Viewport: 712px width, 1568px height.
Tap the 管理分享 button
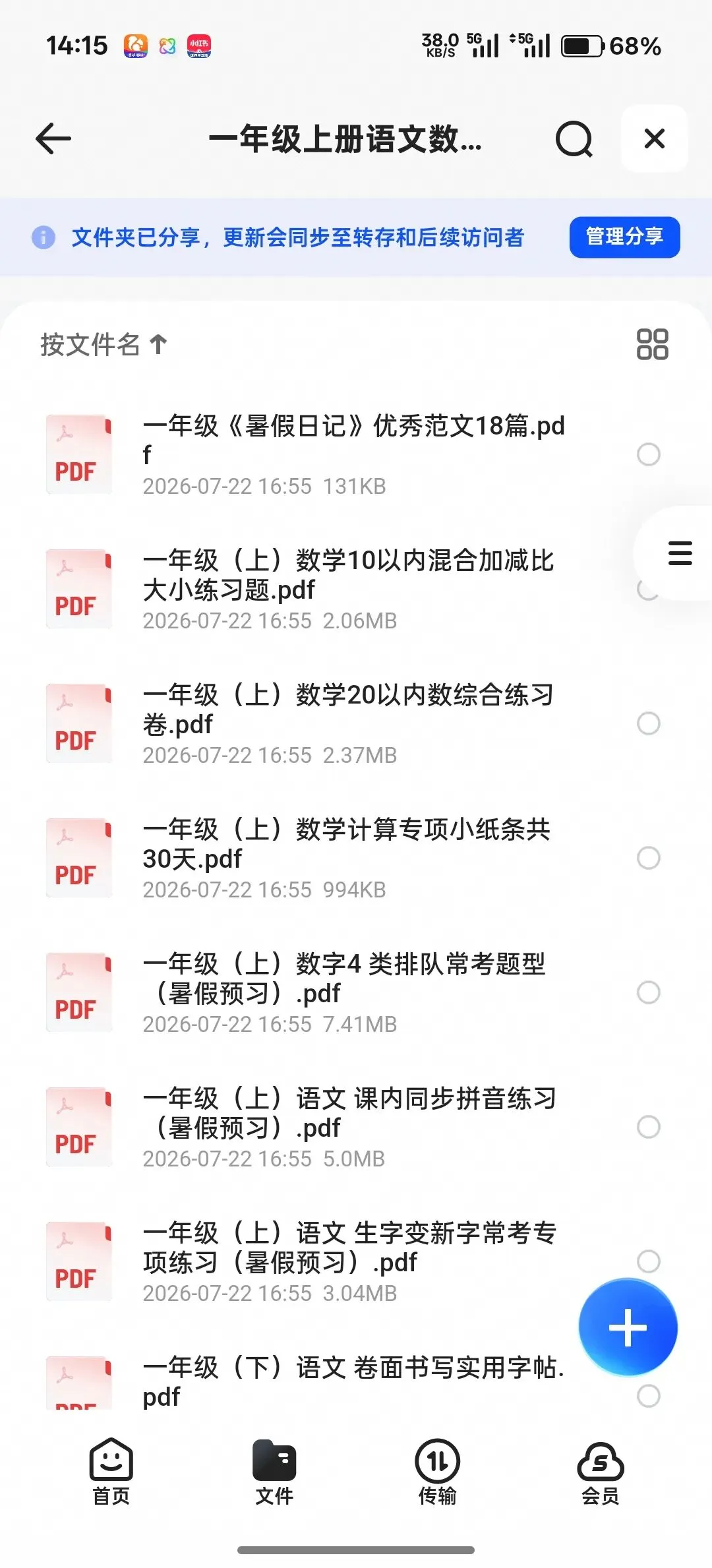(624, 237)
